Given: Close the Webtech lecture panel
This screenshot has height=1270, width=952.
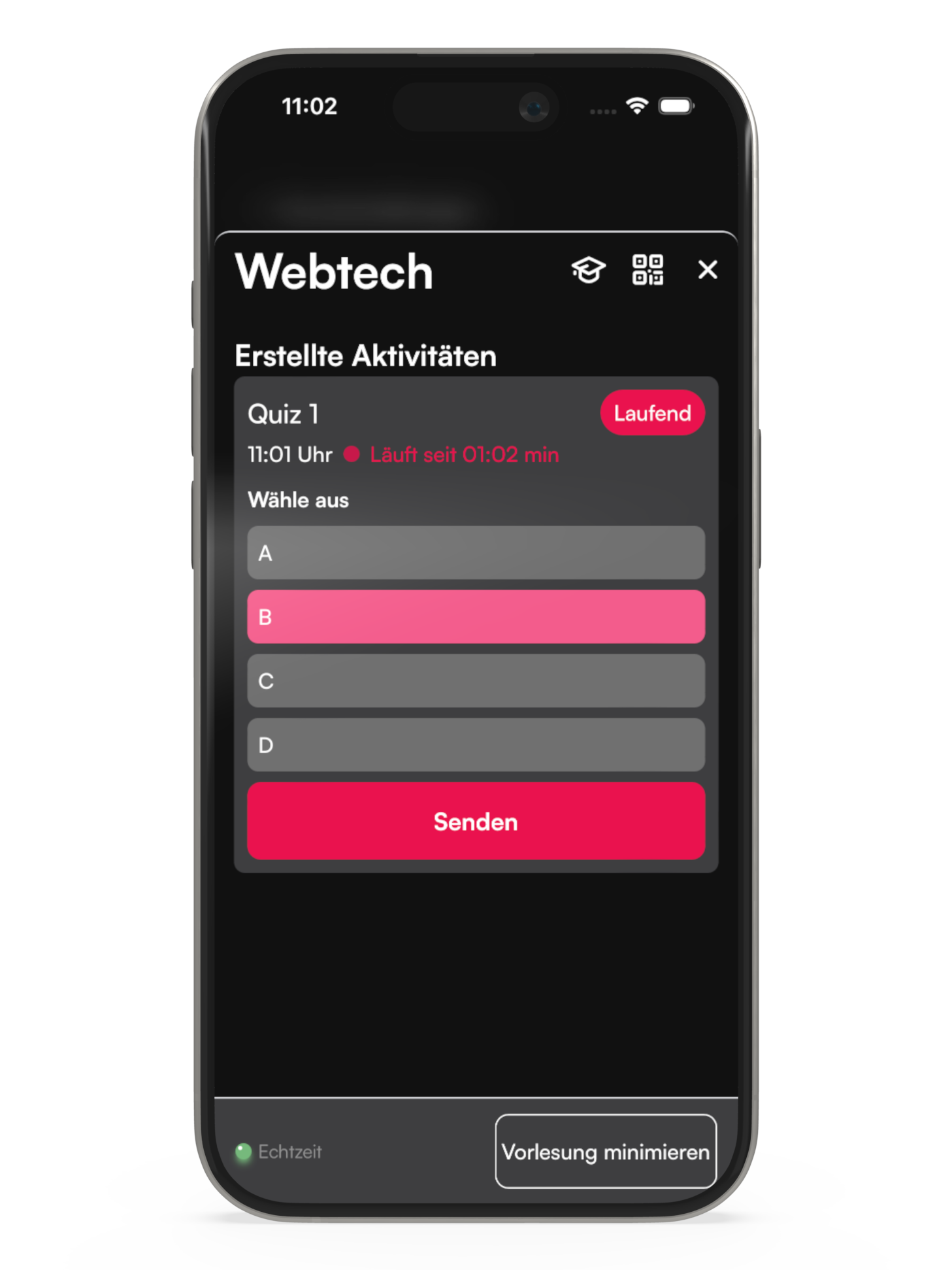Looking at the screenshot, I should [707, 270].
